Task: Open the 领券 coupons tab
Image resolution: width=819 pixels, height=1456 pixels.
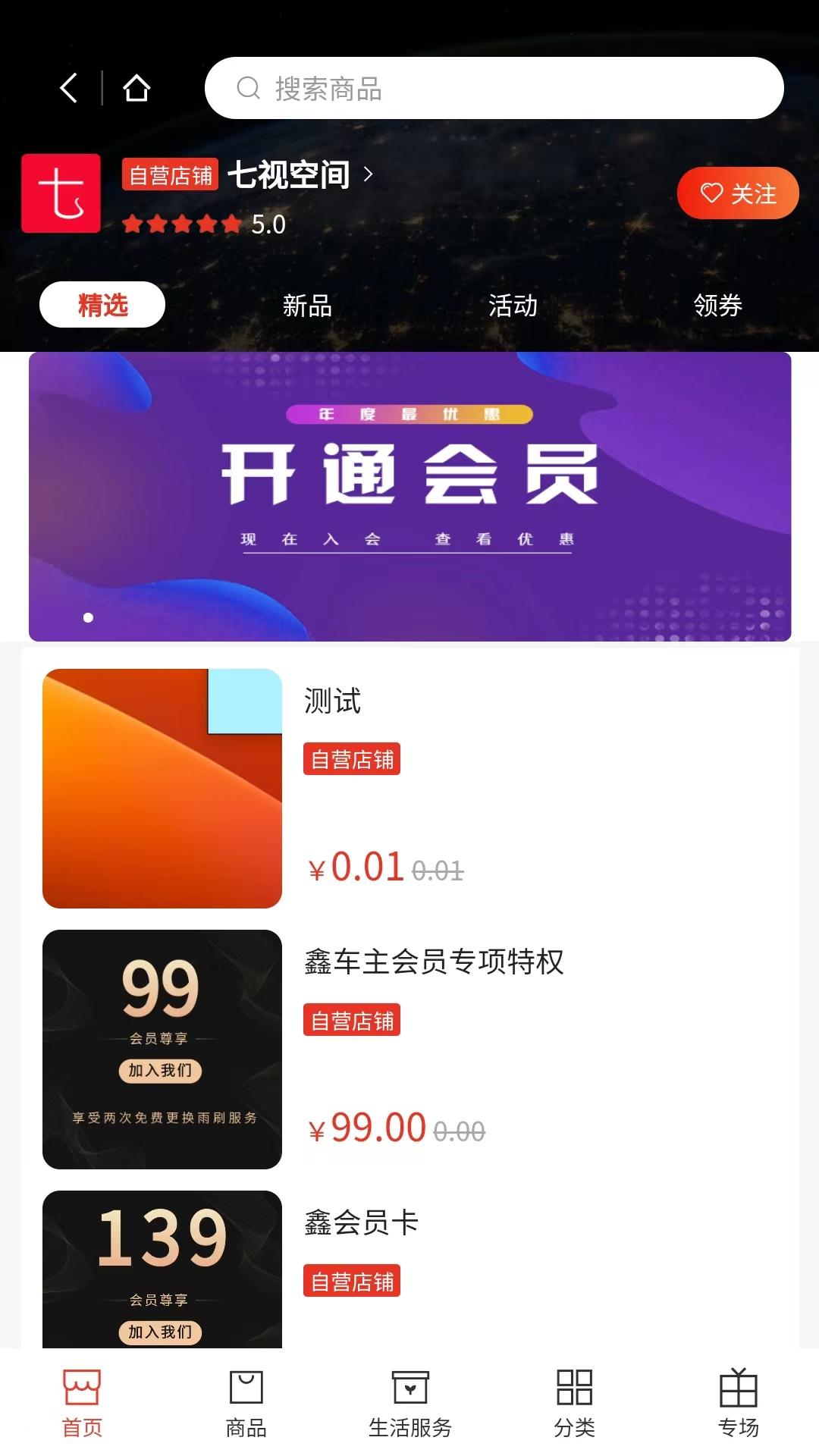Action: (x=717, y=306)
